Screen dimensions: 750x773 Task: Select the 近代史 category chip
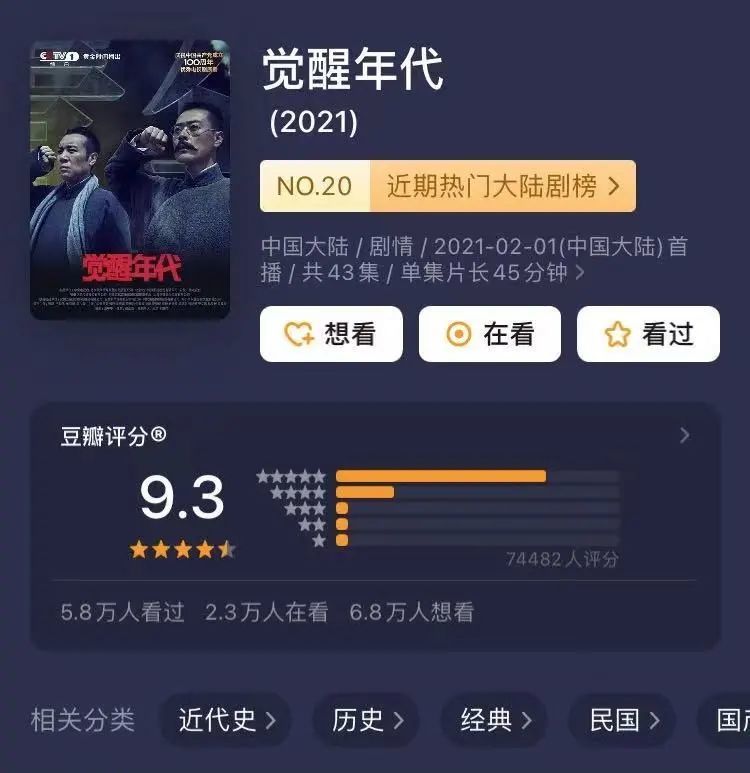pos(225,720)
